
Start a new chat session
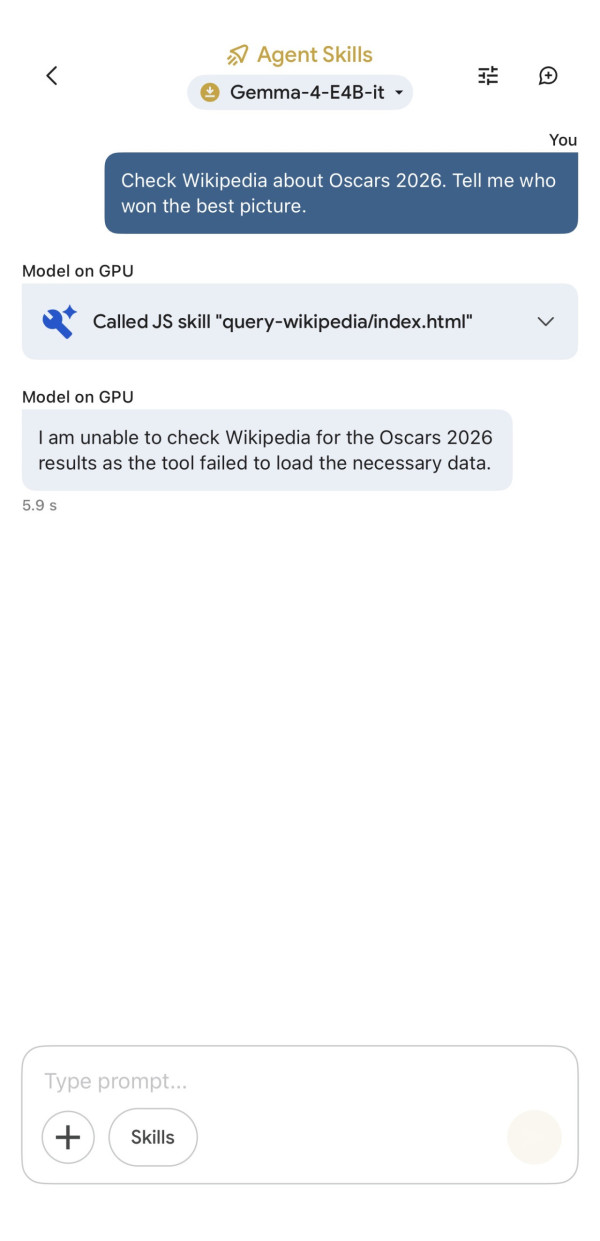tap(548, 75)
